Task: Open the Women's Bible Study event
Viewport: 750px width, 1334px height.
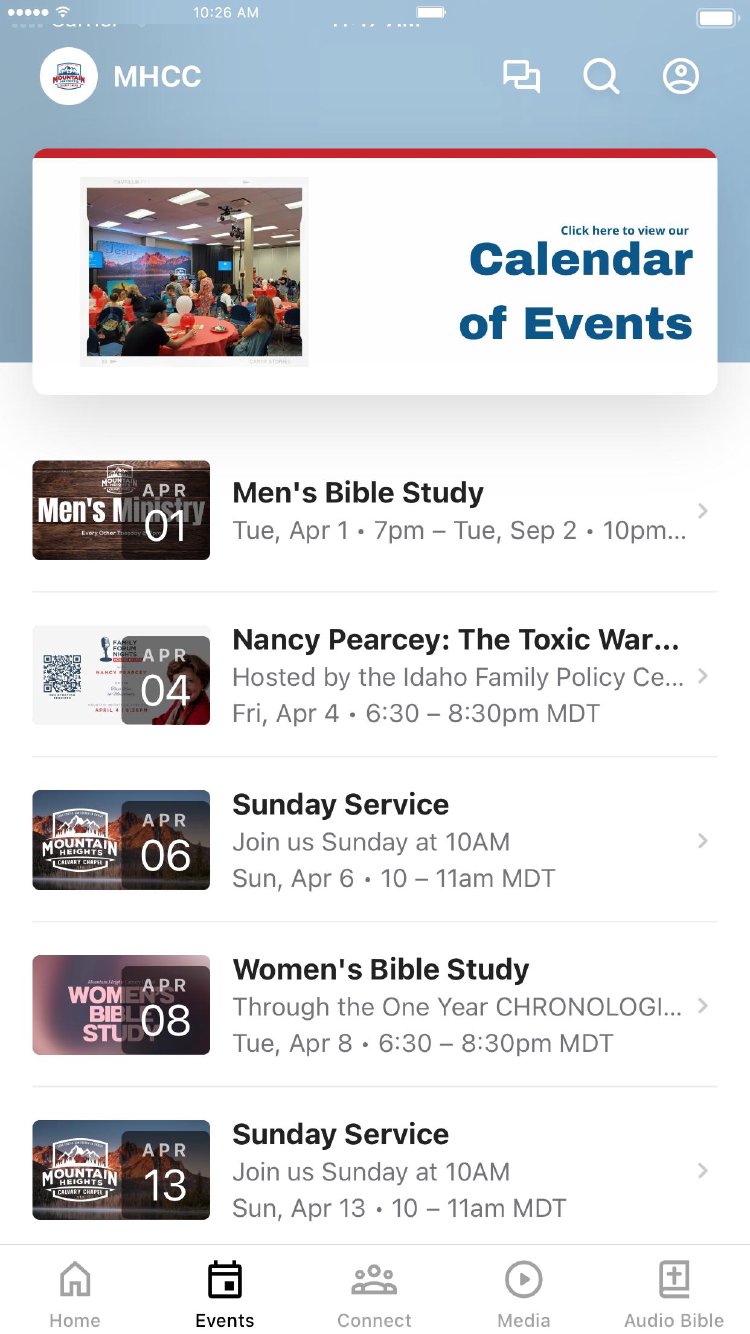Action: tap(375, 1006)
